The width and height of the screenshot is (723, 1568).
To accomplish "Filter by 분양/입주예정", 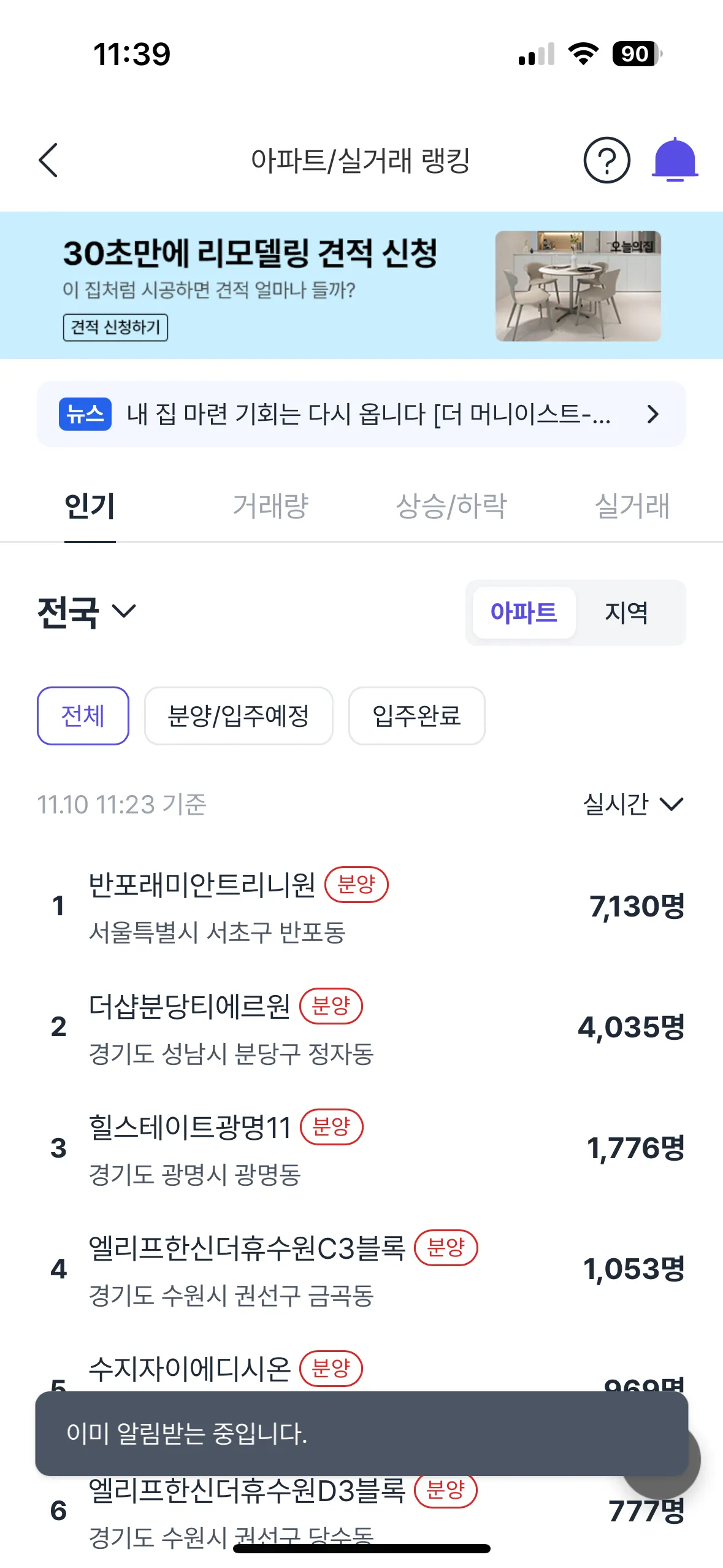I will tap(239, 716).
